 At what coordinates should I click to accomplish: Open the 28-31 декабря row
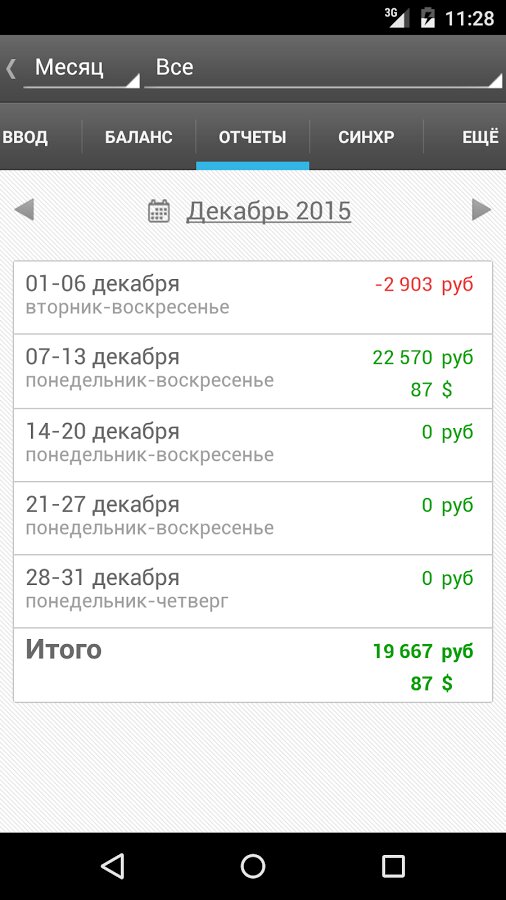[253, 591]
